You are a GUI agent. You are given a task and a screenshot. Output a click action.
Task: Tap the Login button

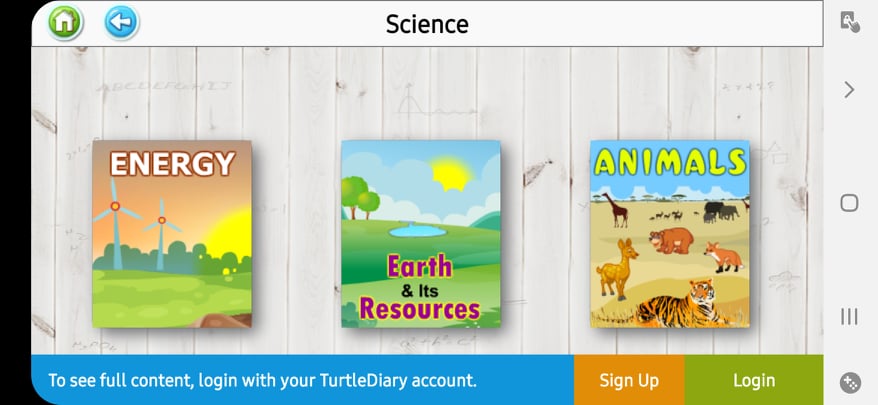[754, 380]
